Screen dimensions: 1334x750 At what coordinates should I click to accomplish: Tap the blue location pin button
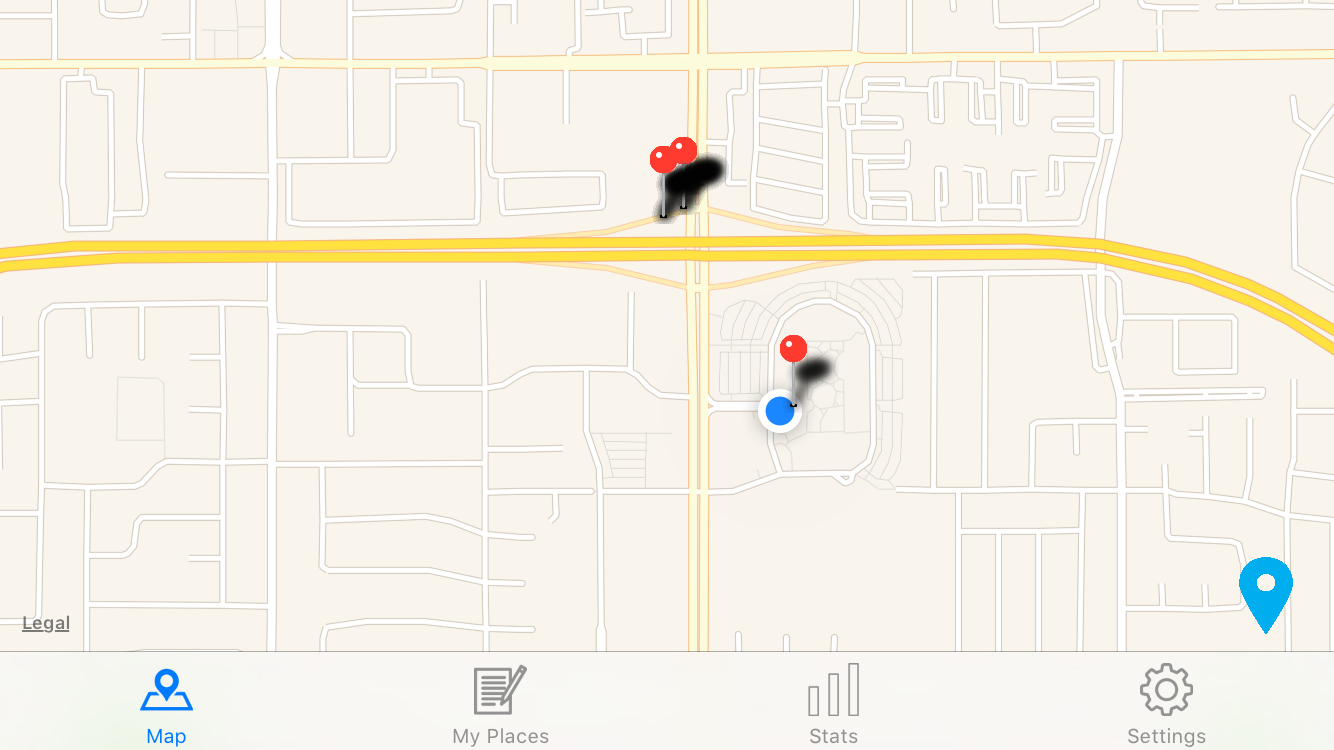(1265, 590)
